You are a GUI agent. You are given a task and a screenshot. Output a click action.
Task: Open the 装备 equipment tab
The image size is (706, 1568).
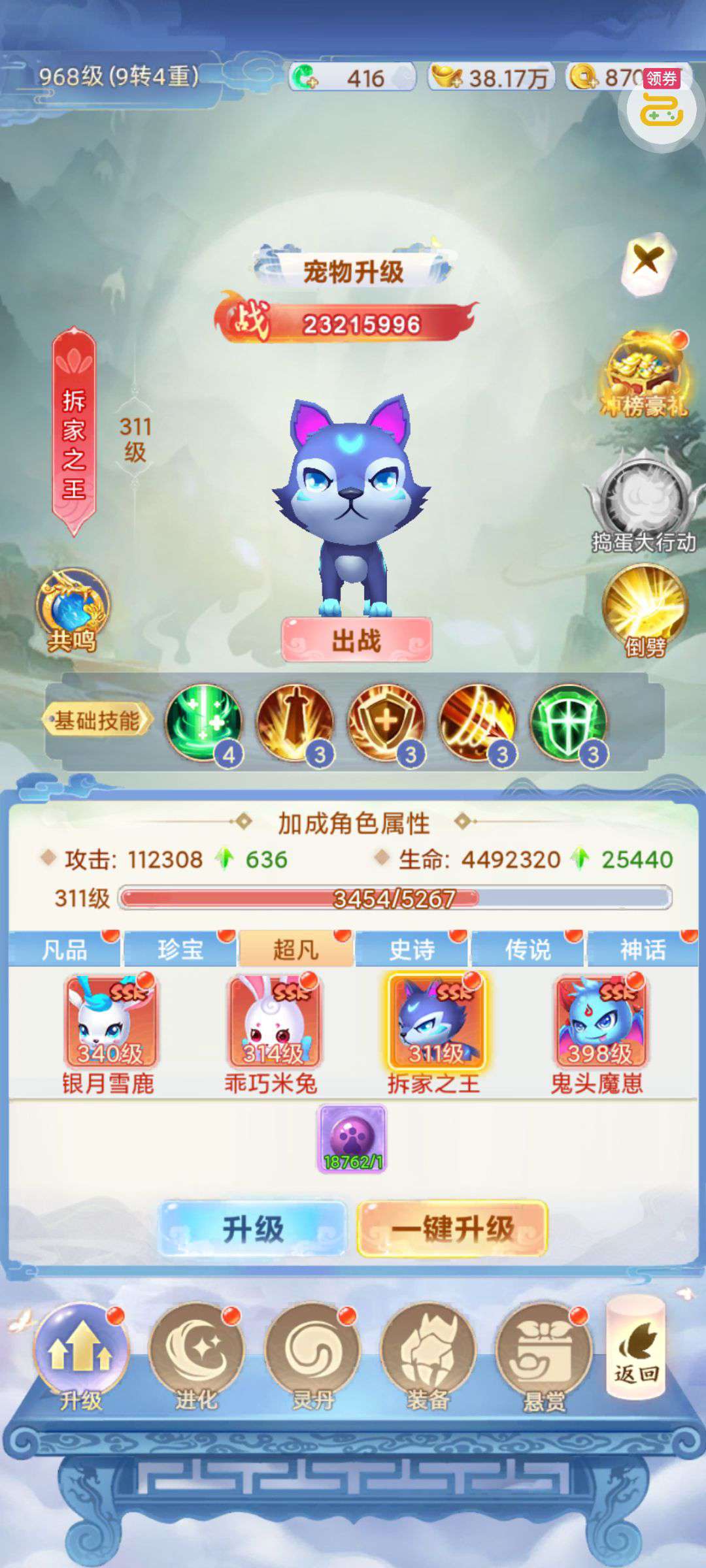[x=428, y=1354]
